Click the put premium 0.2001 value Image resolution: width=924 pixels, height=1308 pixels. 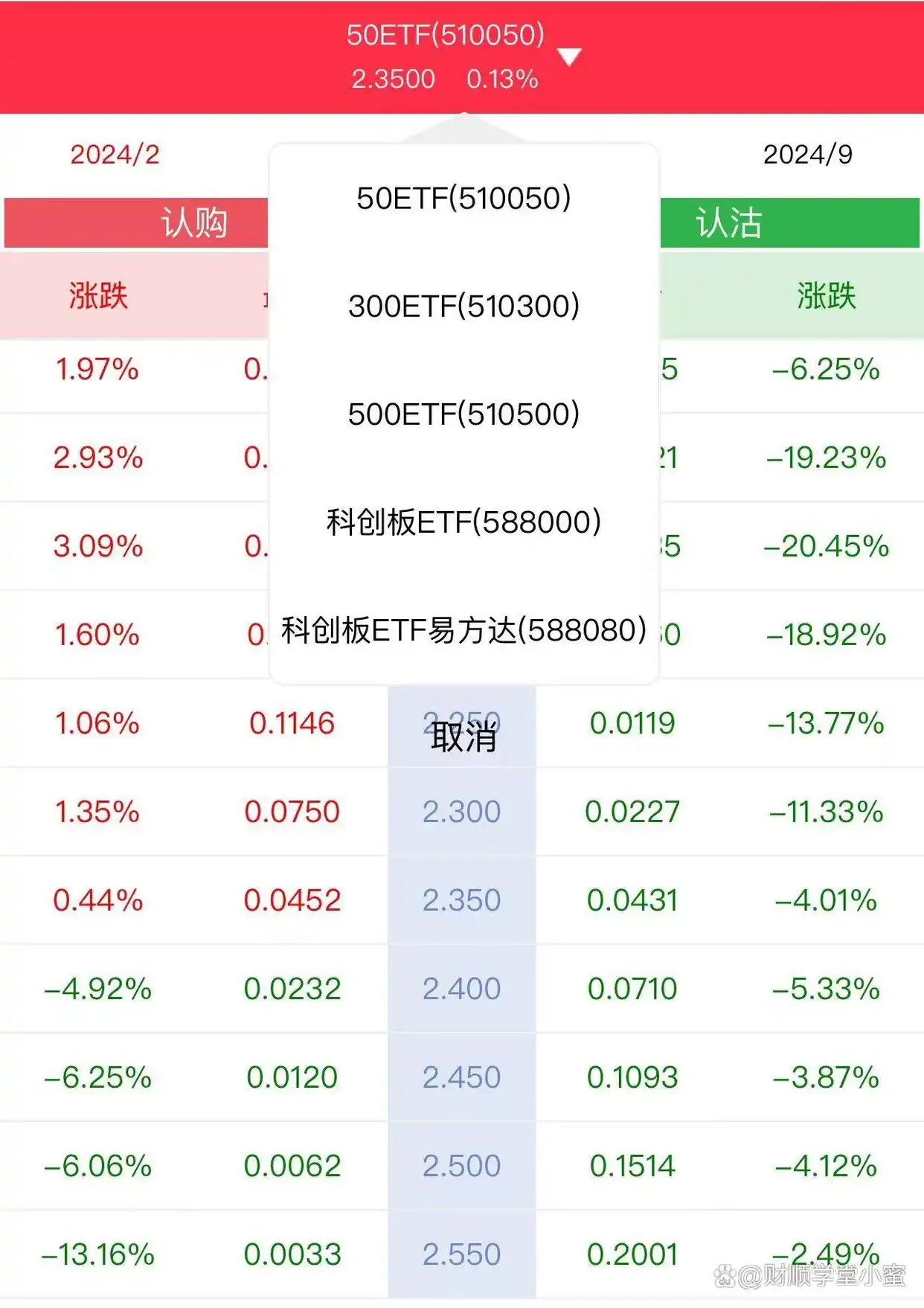click(x=633, y=1254)
